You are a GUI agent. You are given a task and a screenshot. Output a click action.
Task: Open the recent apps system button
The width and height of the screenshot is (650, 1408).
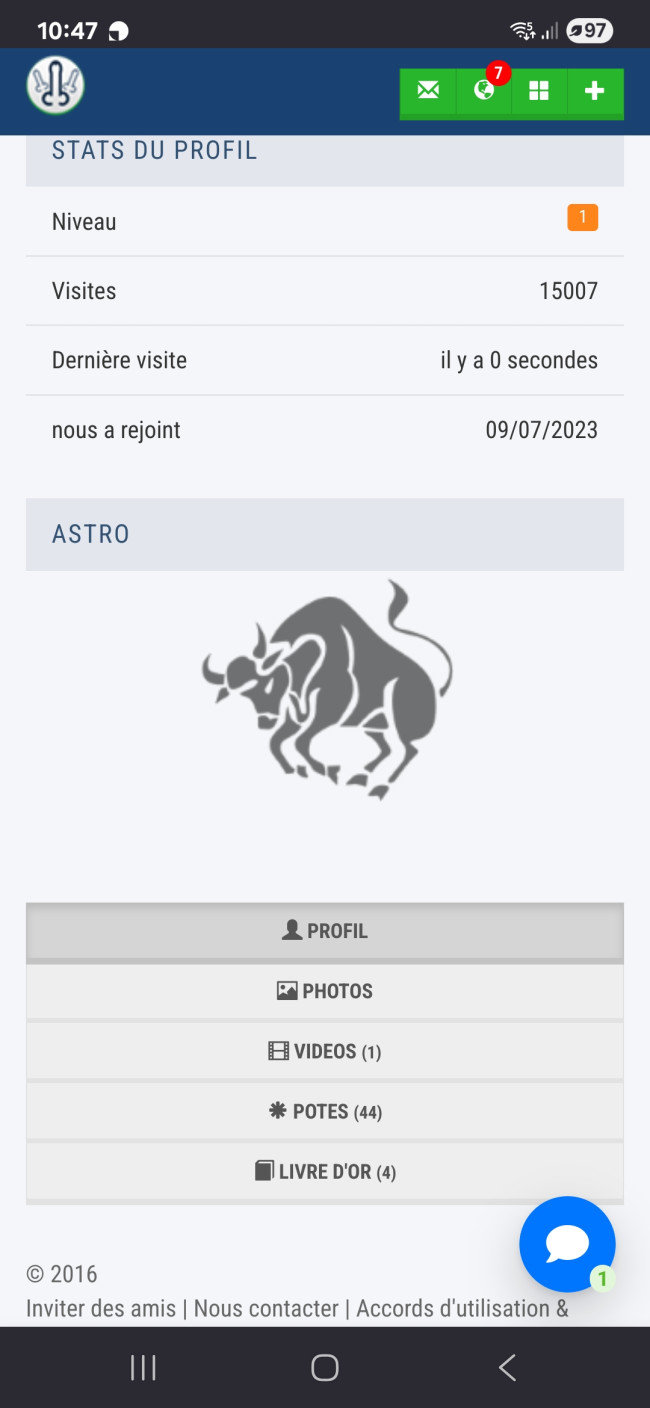[x=143, y=1368]
